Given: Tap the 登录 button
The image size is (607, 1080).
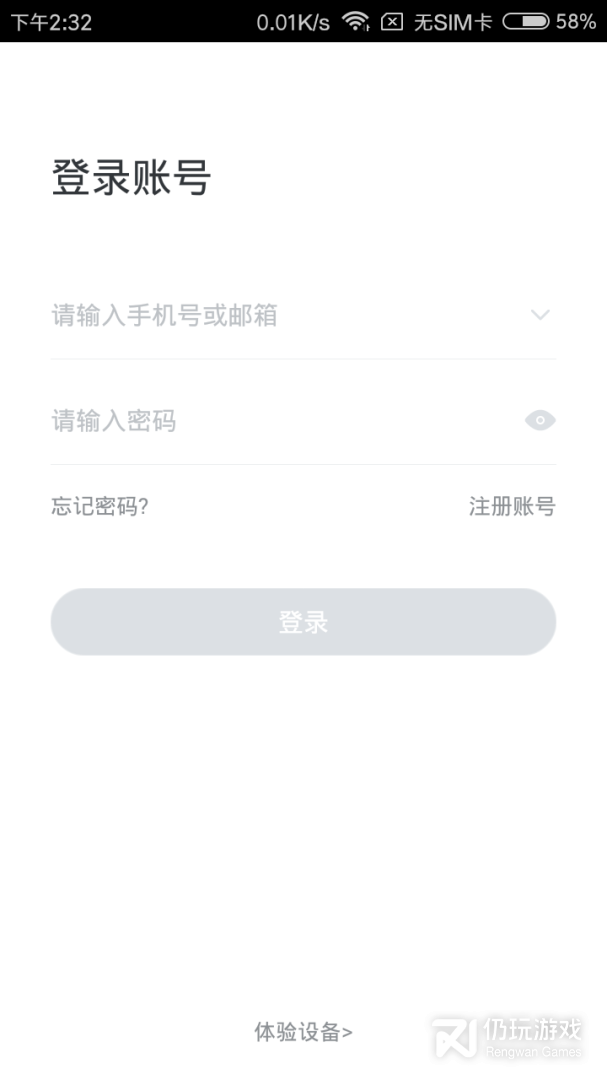Looking at the screenshot, I should [x=303, y=622].
